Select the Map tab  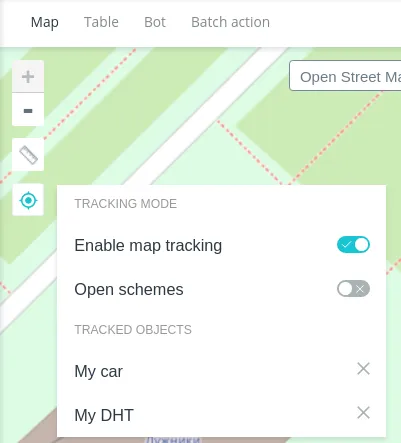[x=45, y=22]
